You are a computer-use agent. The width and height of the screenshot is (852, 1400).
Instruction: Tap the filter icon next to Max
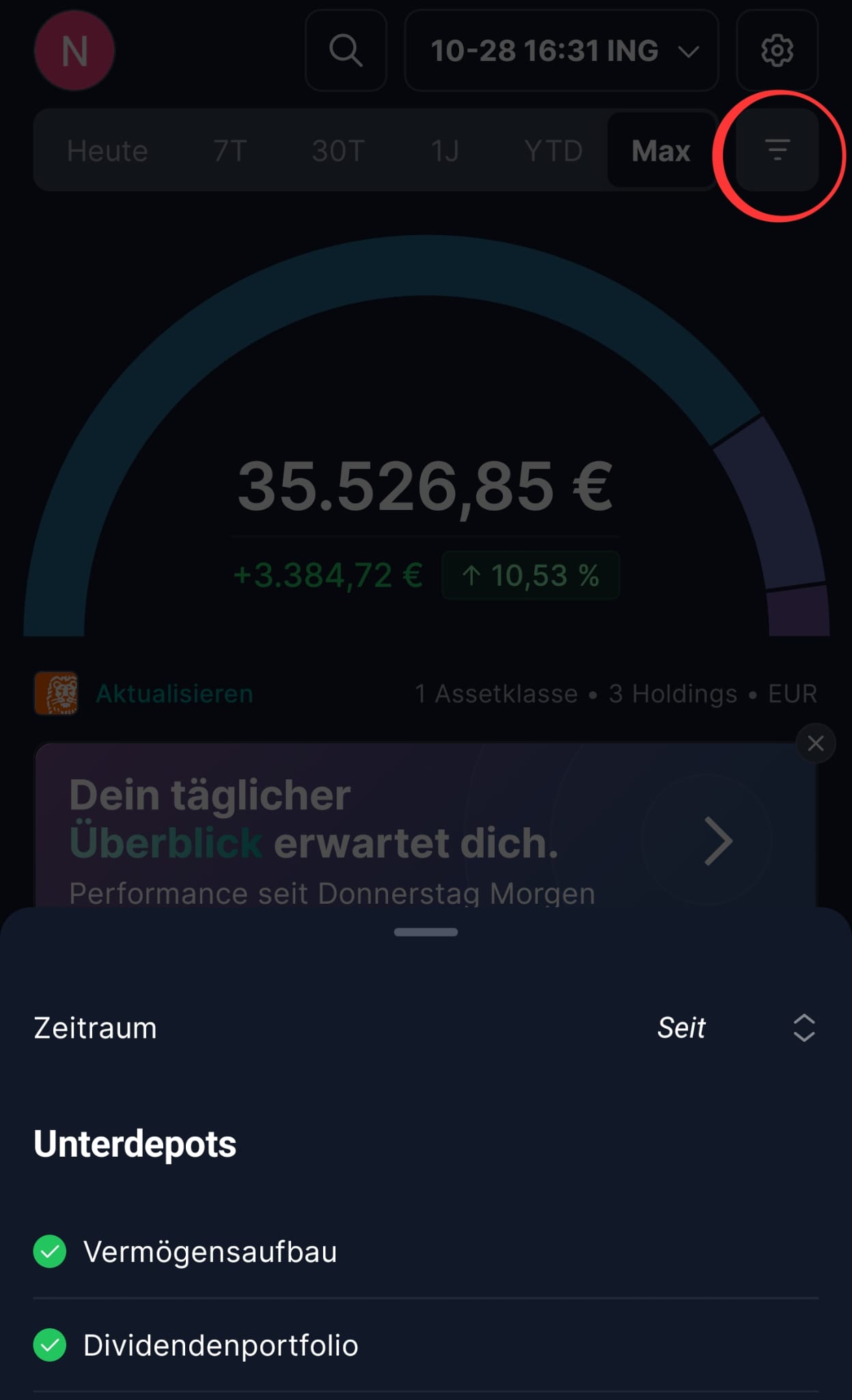pos(777,150)
